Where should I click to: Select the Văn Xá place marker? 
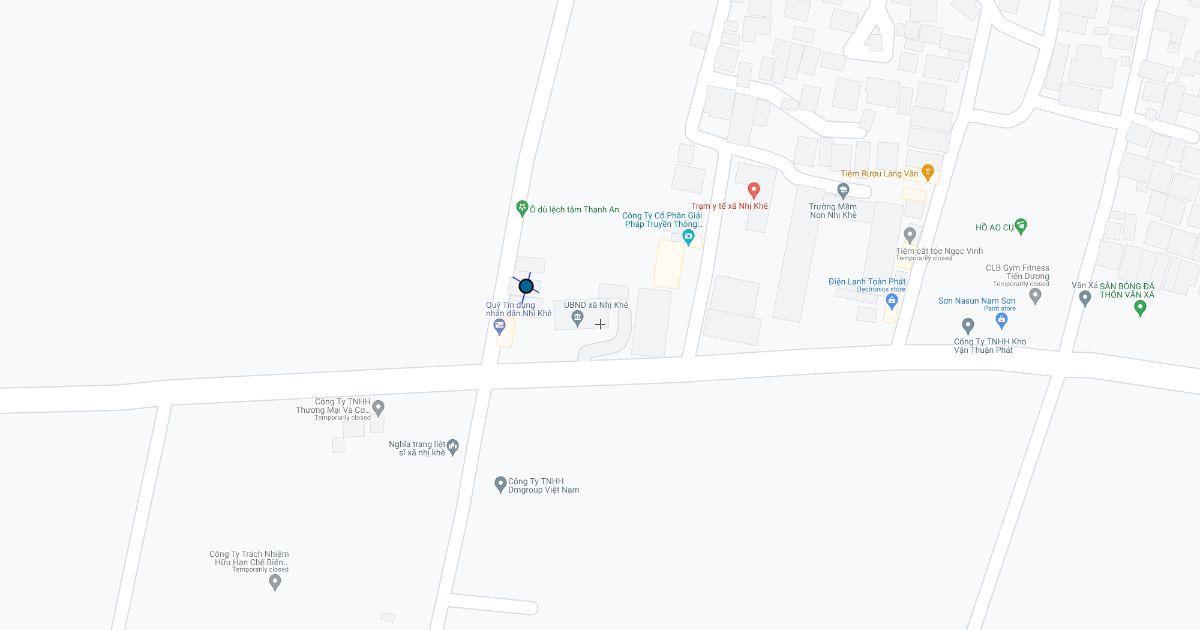click(x=1084, y=297)
